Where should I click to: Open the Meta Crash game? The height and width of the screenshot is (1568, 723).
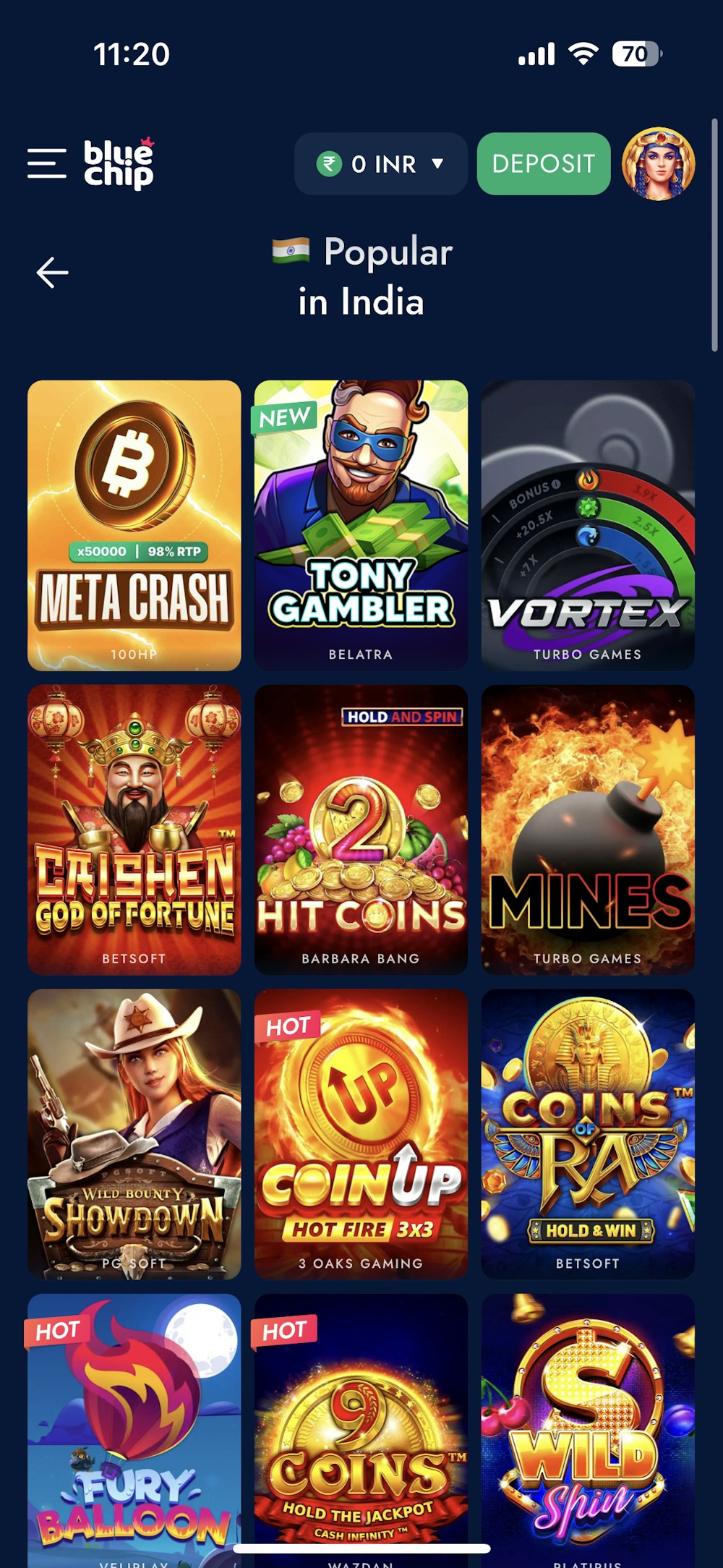[134, 525]
